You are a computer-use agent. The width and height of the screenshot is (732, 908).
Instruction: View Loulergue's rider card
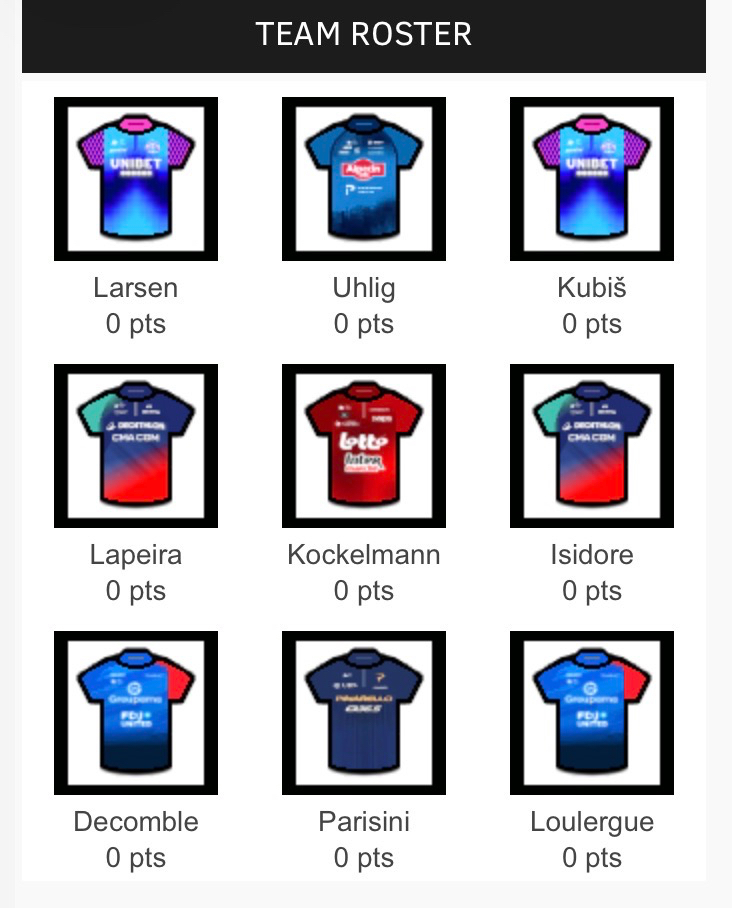[592, 713]
